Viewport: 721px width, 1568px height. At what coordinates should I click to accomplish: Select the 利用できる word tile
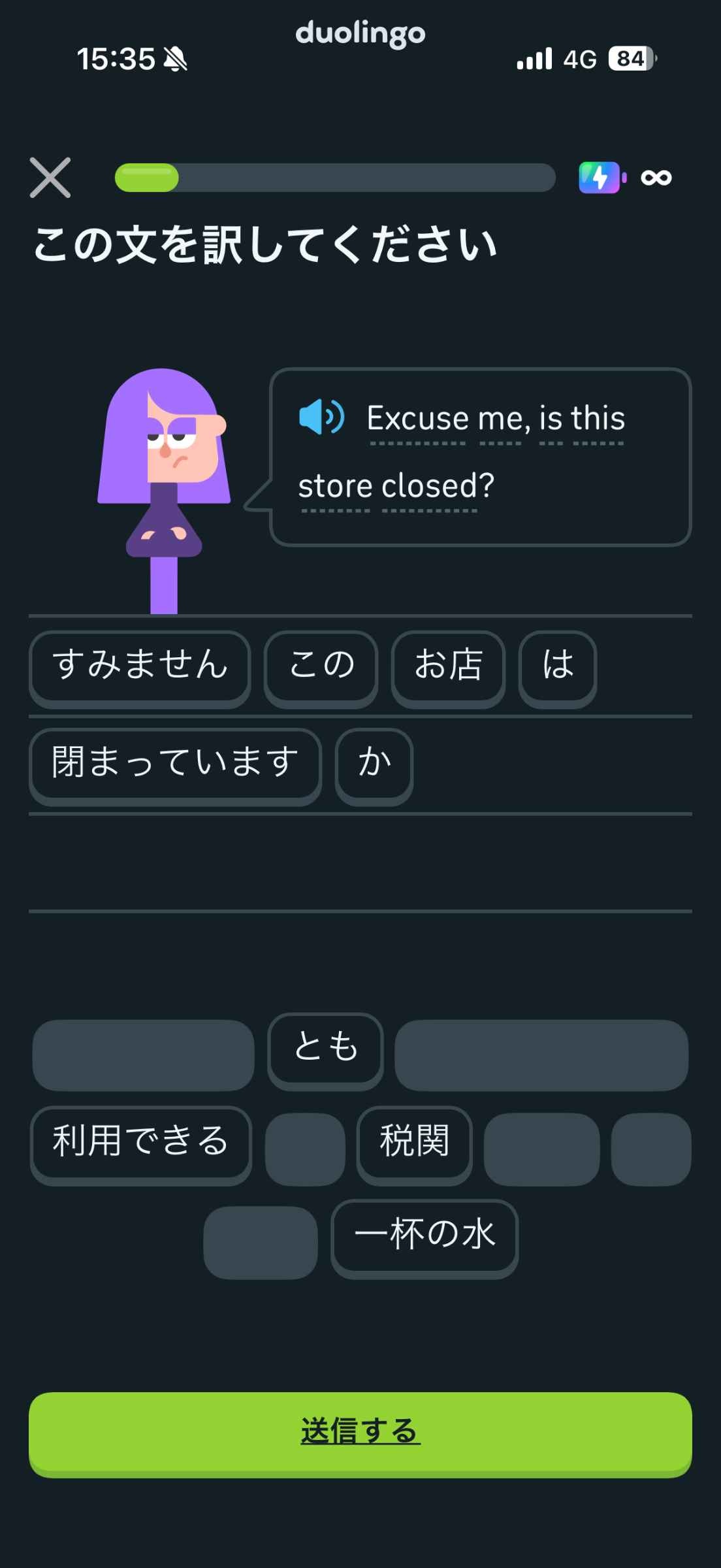coord(140,1143)
